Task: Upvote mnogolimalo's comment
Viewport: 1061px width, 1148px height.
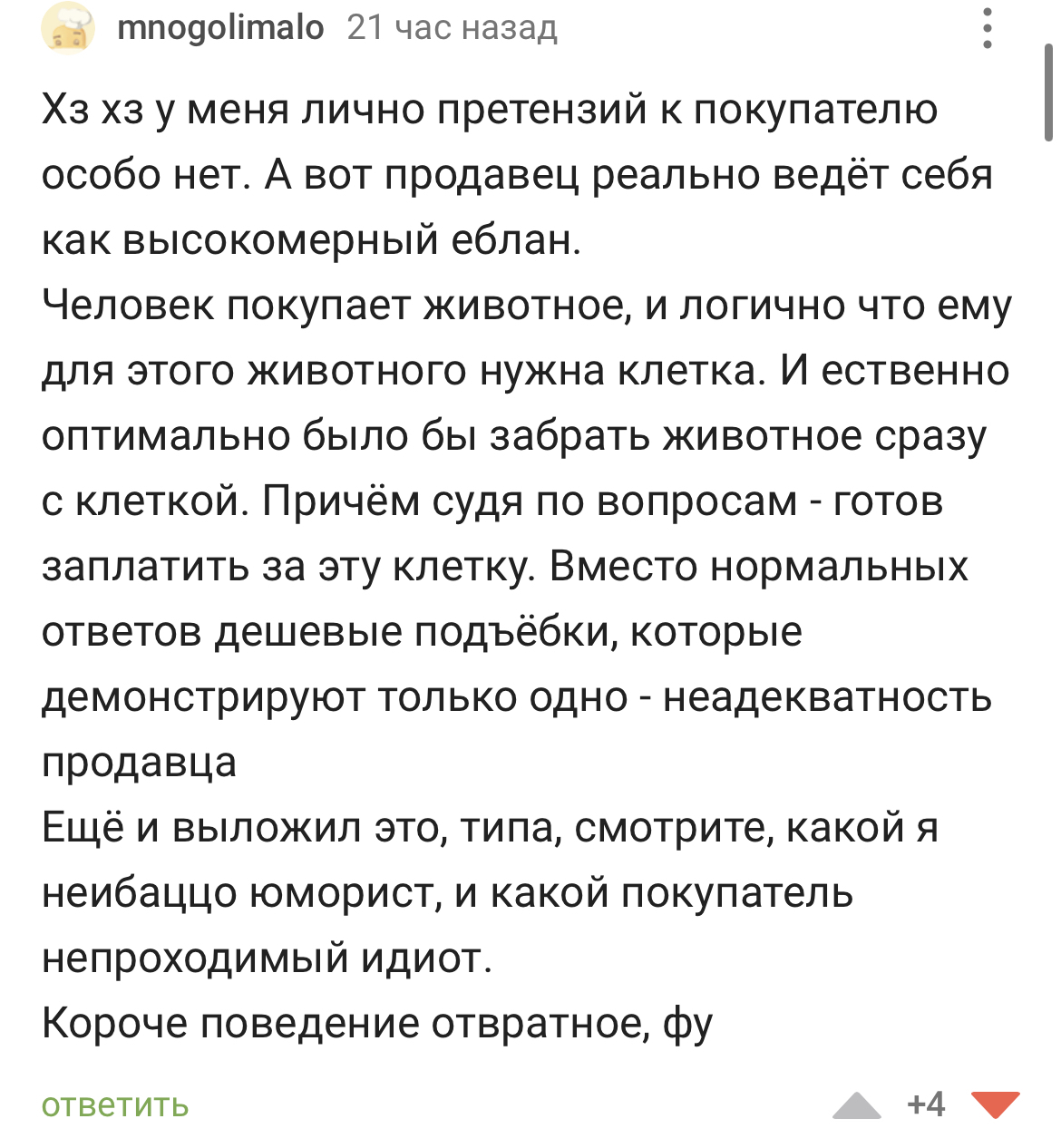Action: (856, 1105)
